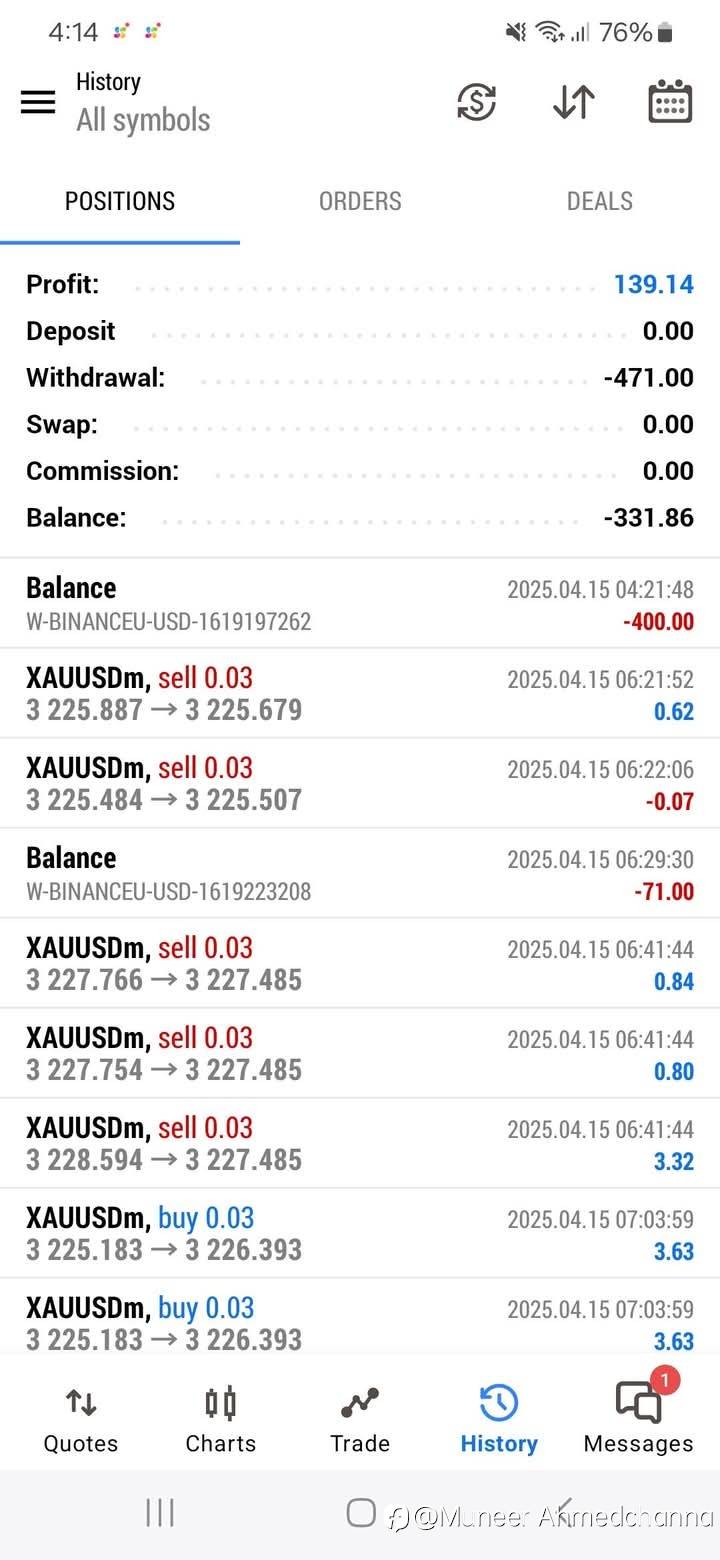This screenshot has width=720, height=1560.
Task: Open the sort order arrows
Action: [574, 102]
